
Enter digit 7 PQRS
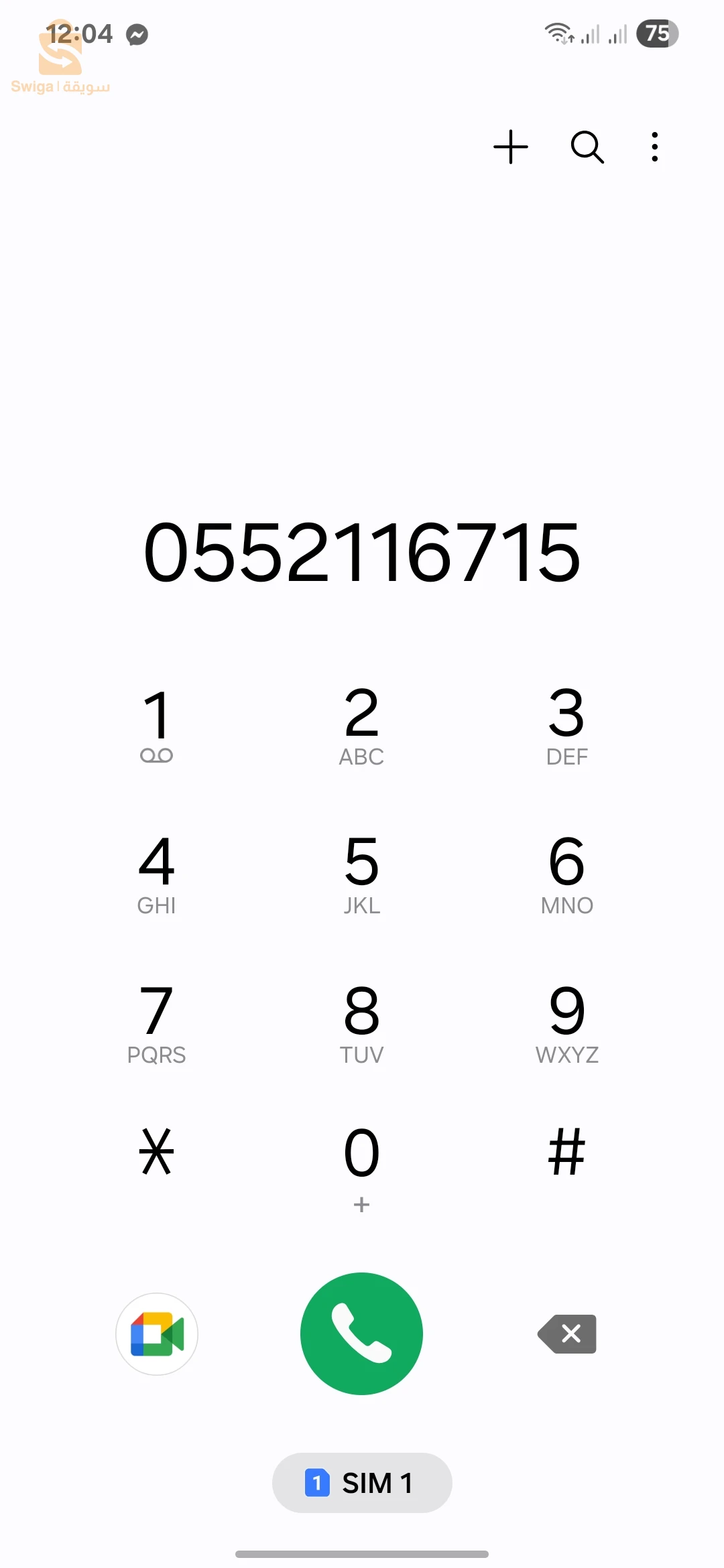coord(157,1023)
